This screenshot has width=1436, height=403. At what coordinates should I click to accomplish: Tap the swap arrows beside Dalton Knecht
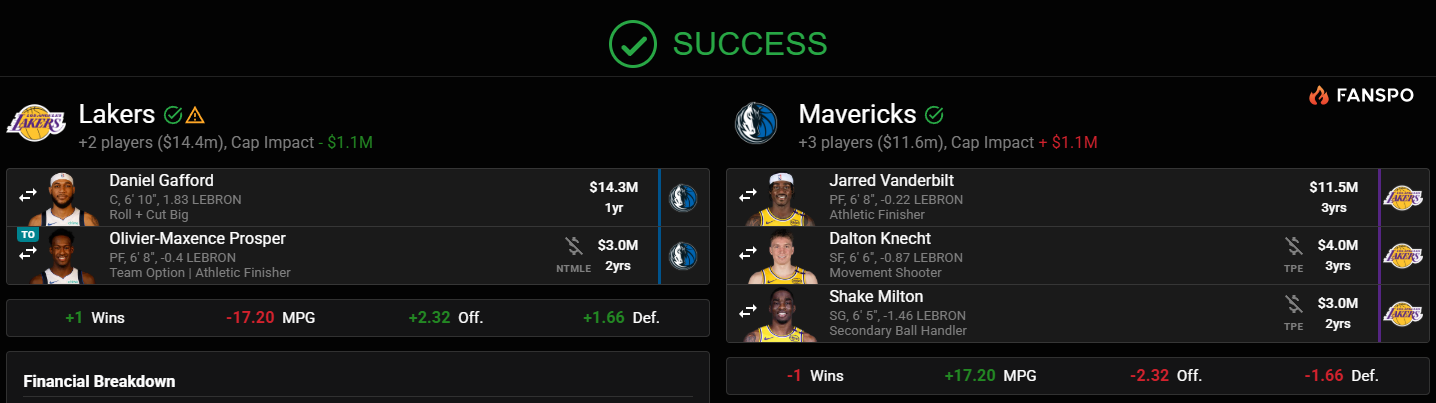tap(747, 254)
